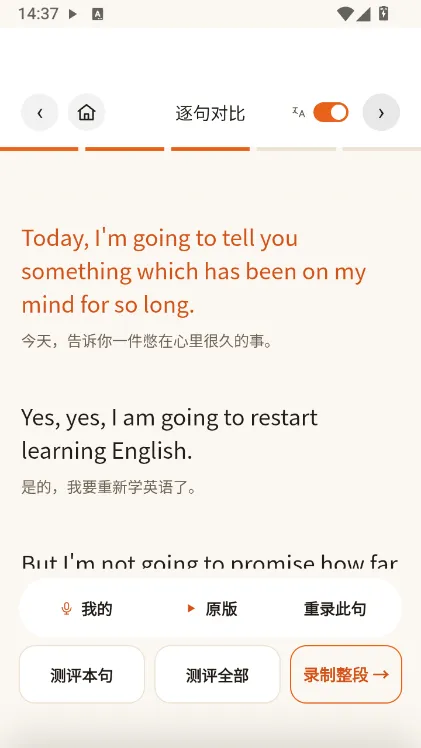The height and width of the screenshot is (748, 421).
Task: Play my recording with 我的
Action: tap(87, 609)
